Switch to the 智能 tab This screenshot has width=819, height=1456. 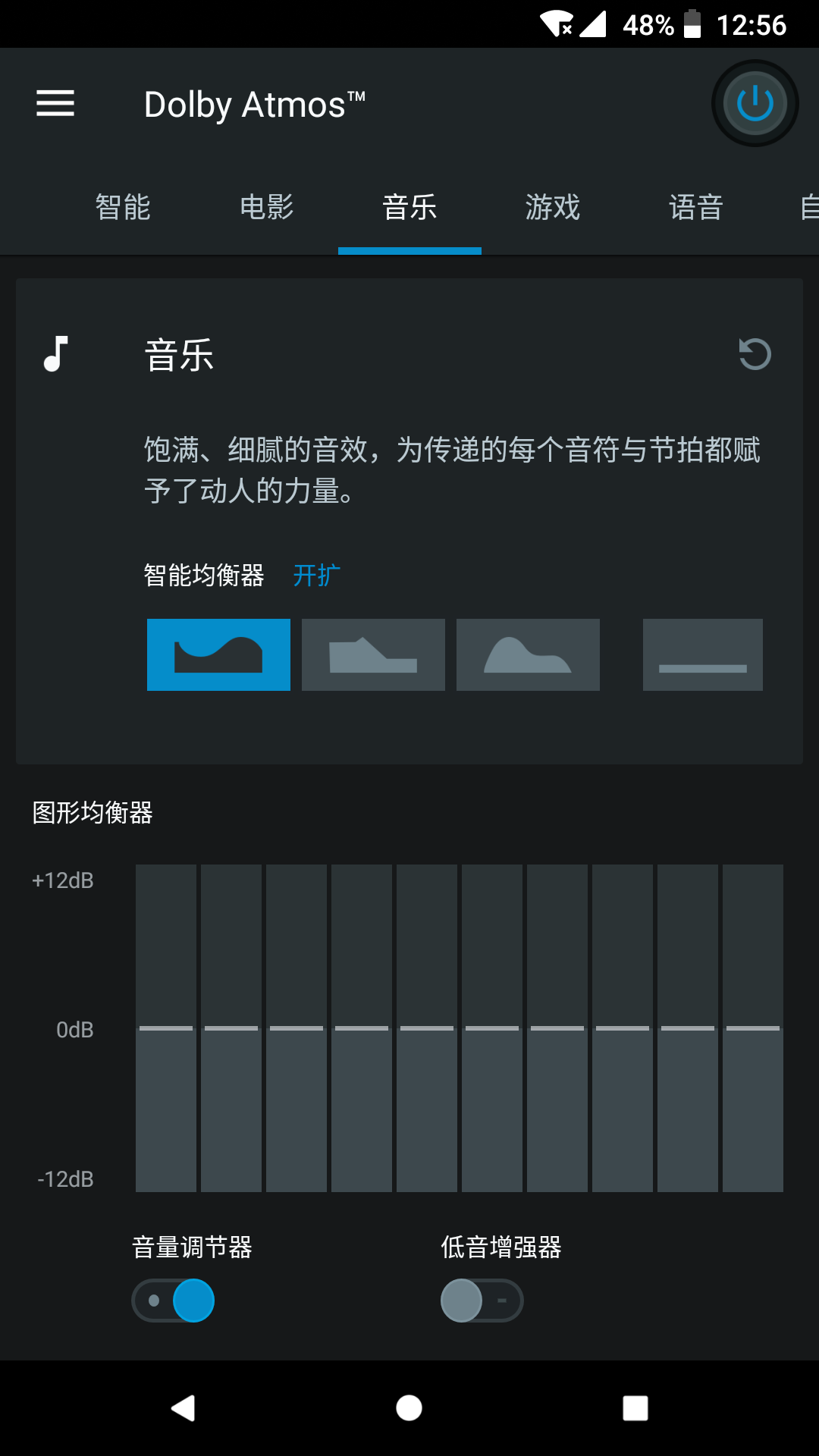click(123, 207)
